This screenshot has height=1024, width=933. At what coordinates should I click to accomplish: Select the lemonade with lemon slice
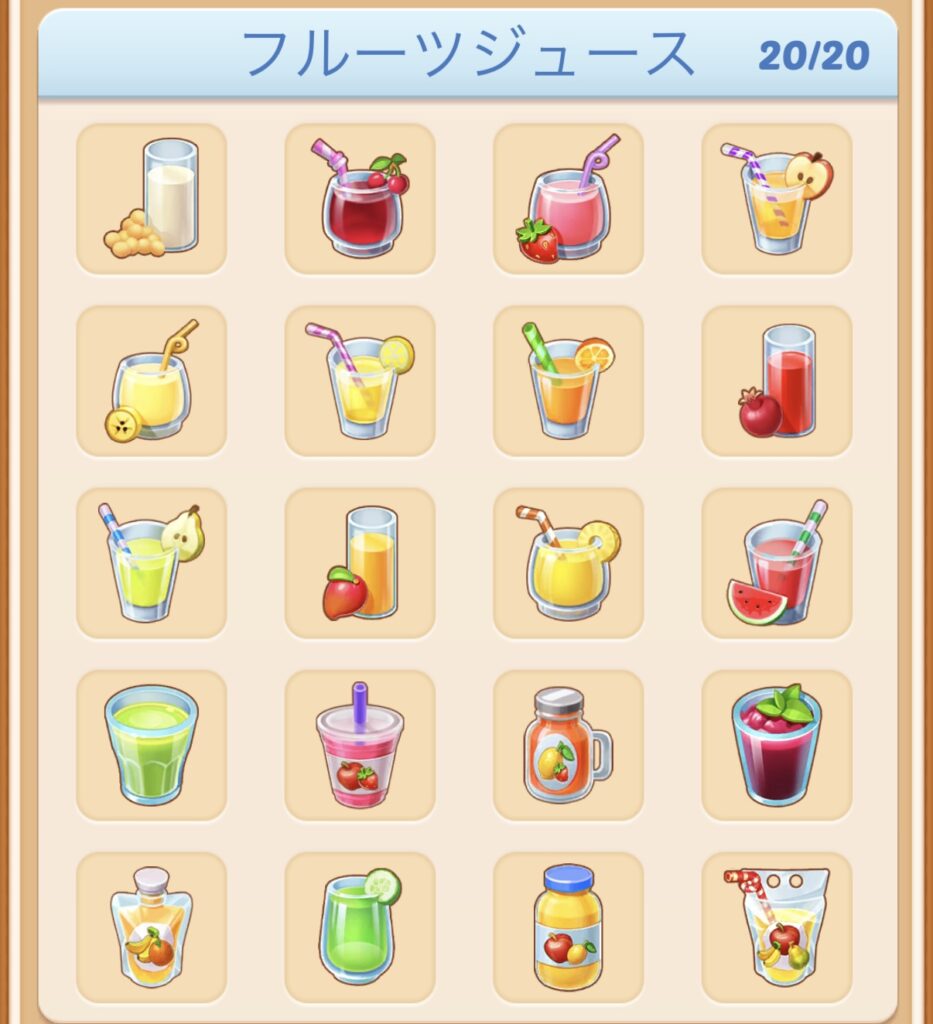(360, 381)
